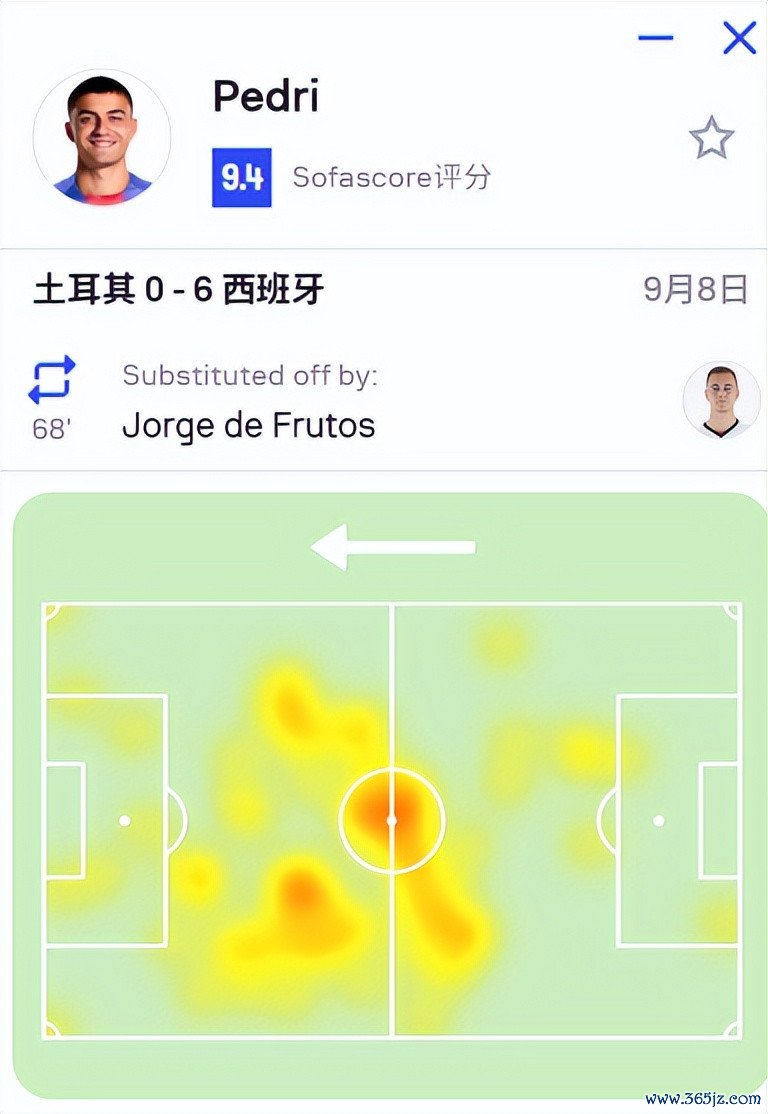Minimize the Pedri player card
This screenshot has width=768, height=1114.
[x=656, y=38]
